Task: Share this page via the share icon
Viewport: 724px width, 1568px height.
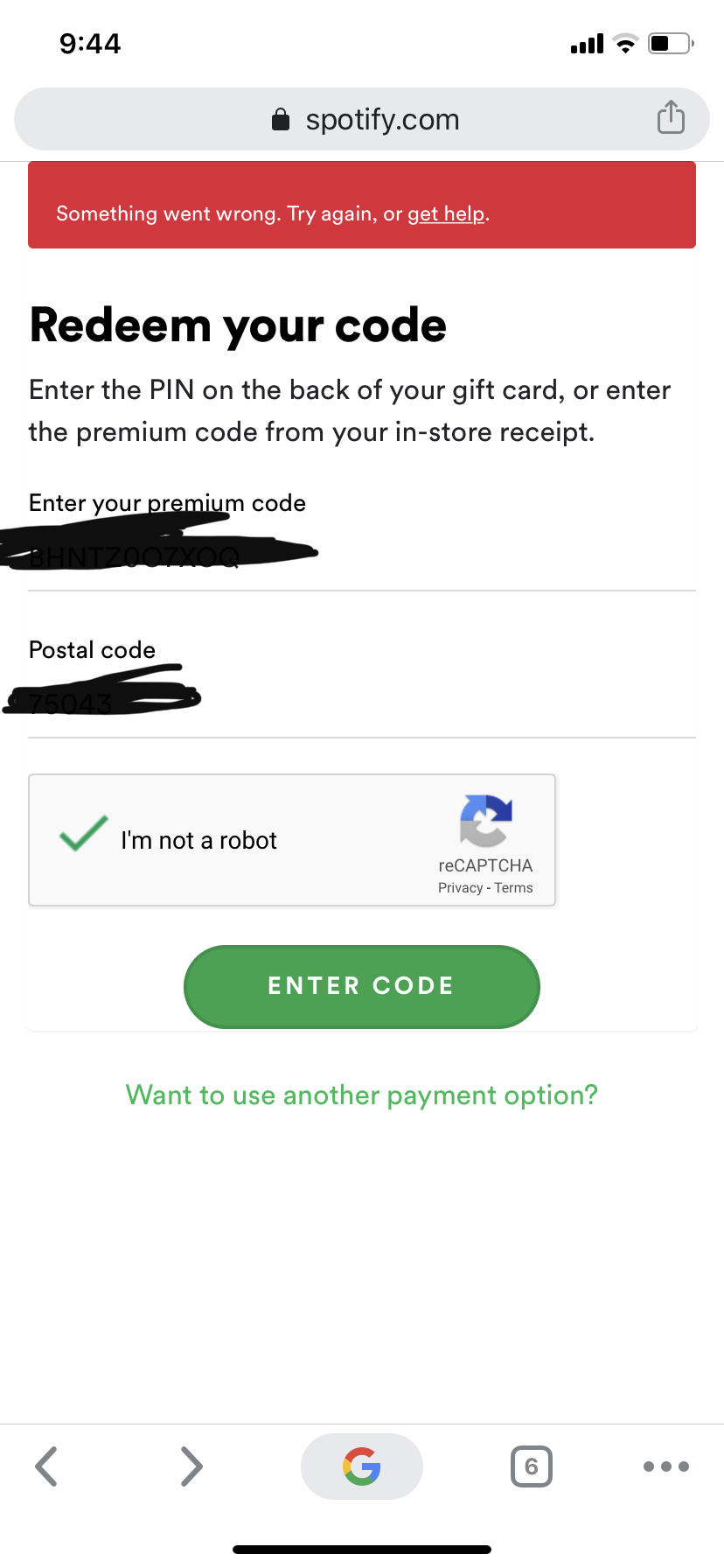Action: [x=671, y=117]
